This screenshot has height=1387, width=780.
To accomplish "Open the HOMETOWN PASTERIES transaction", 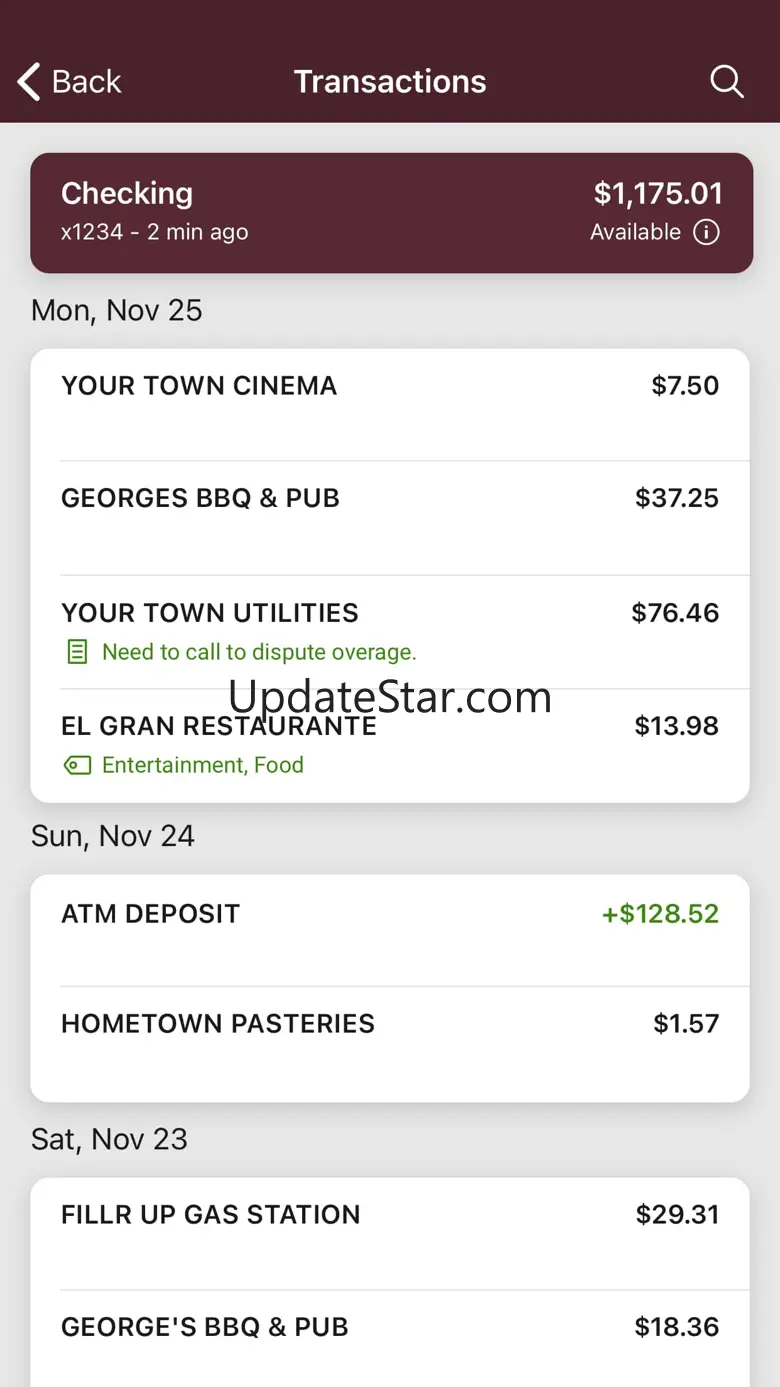I will 389,1043.
